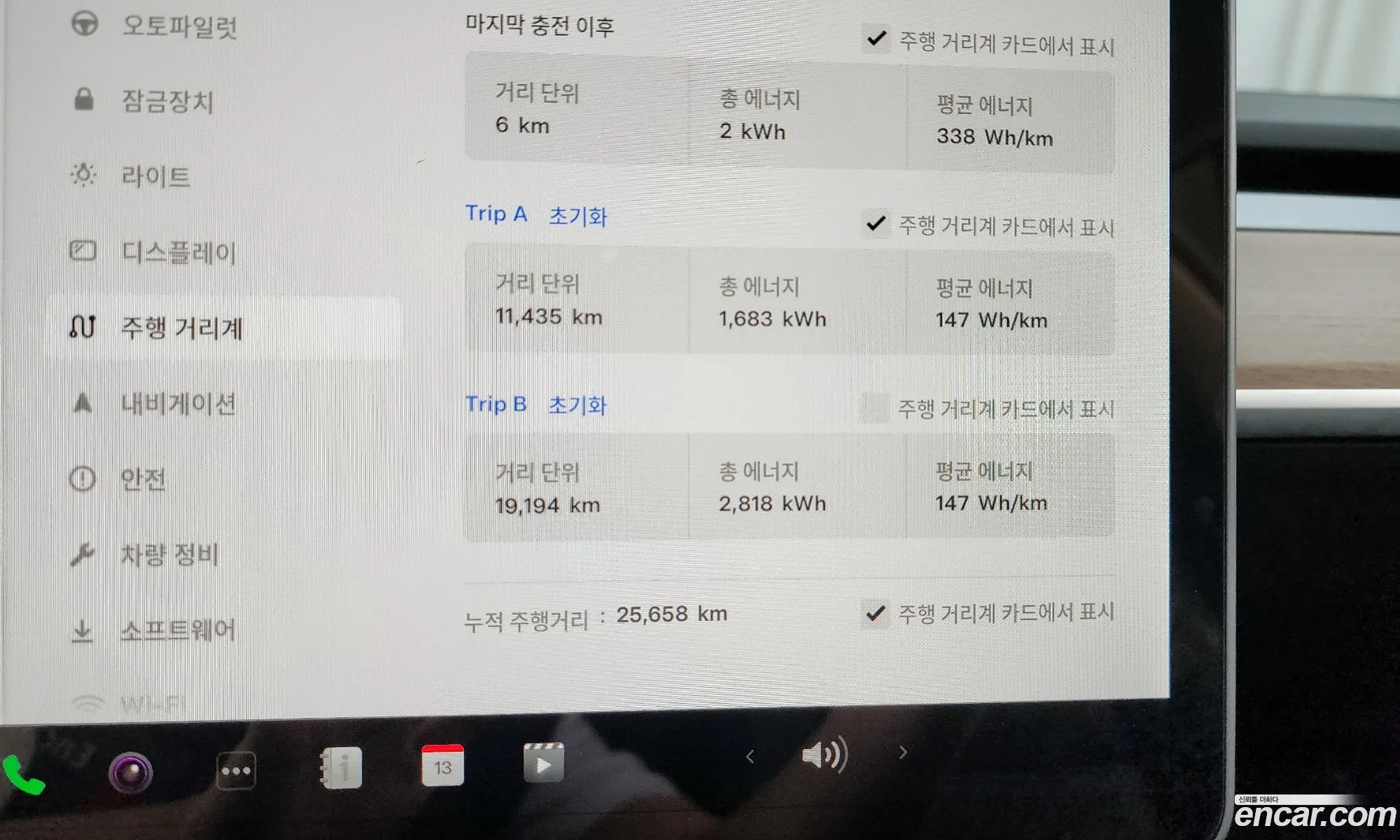Image resolution: width=1400 pixels, height=840 pixels.
Task: Reset Trip A with 초기화
Action: (x=577, y=216)
